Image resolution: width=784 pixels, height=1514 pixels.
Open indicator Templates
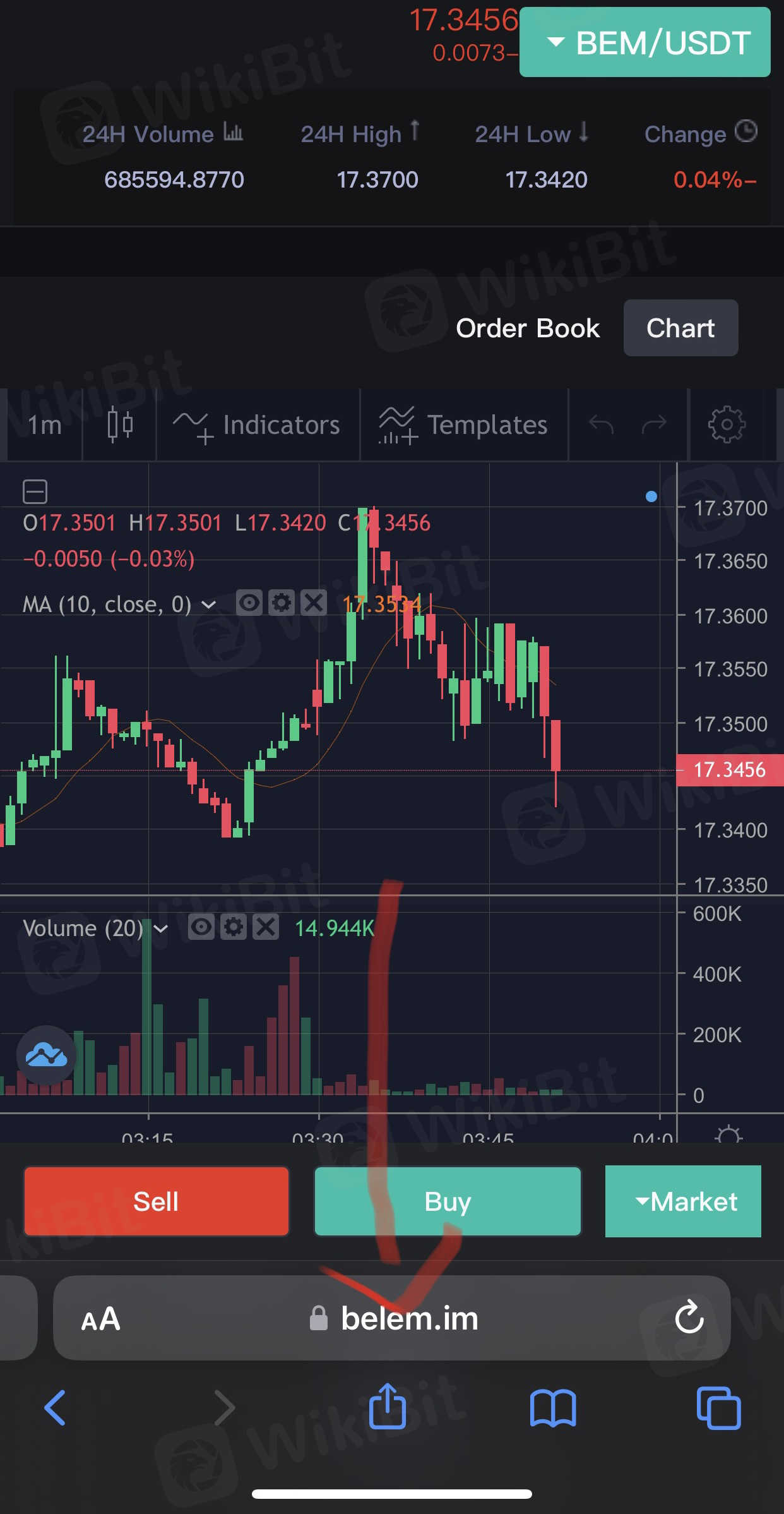(x=464, y=425)
